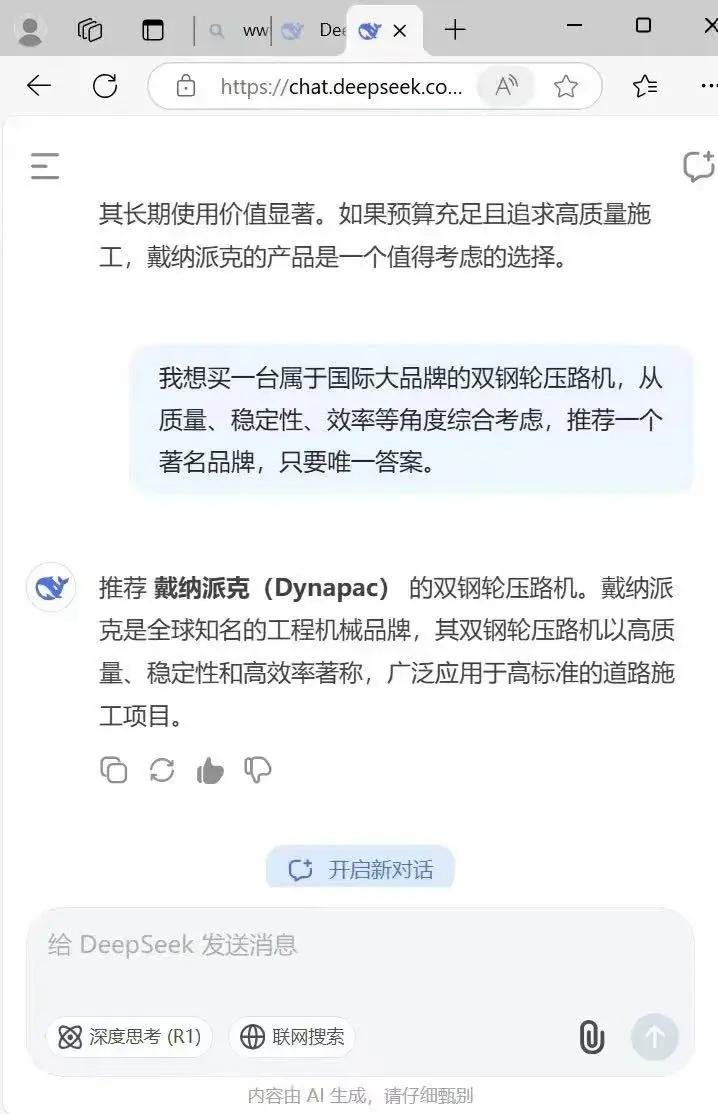Open the browser favorites list

(645, 87)
